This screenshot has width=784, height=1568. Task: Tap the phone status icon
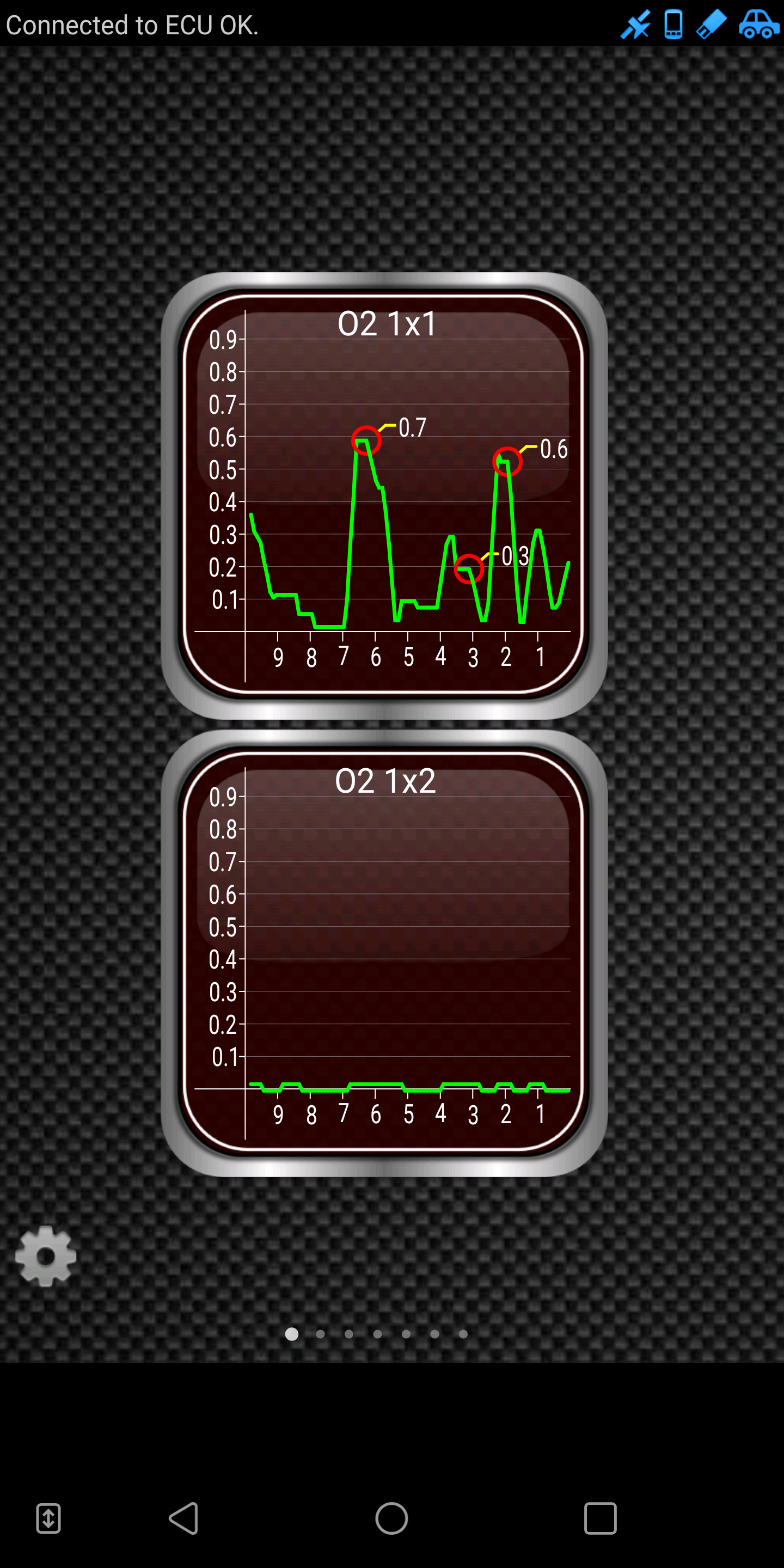click(x=673, y=24)
